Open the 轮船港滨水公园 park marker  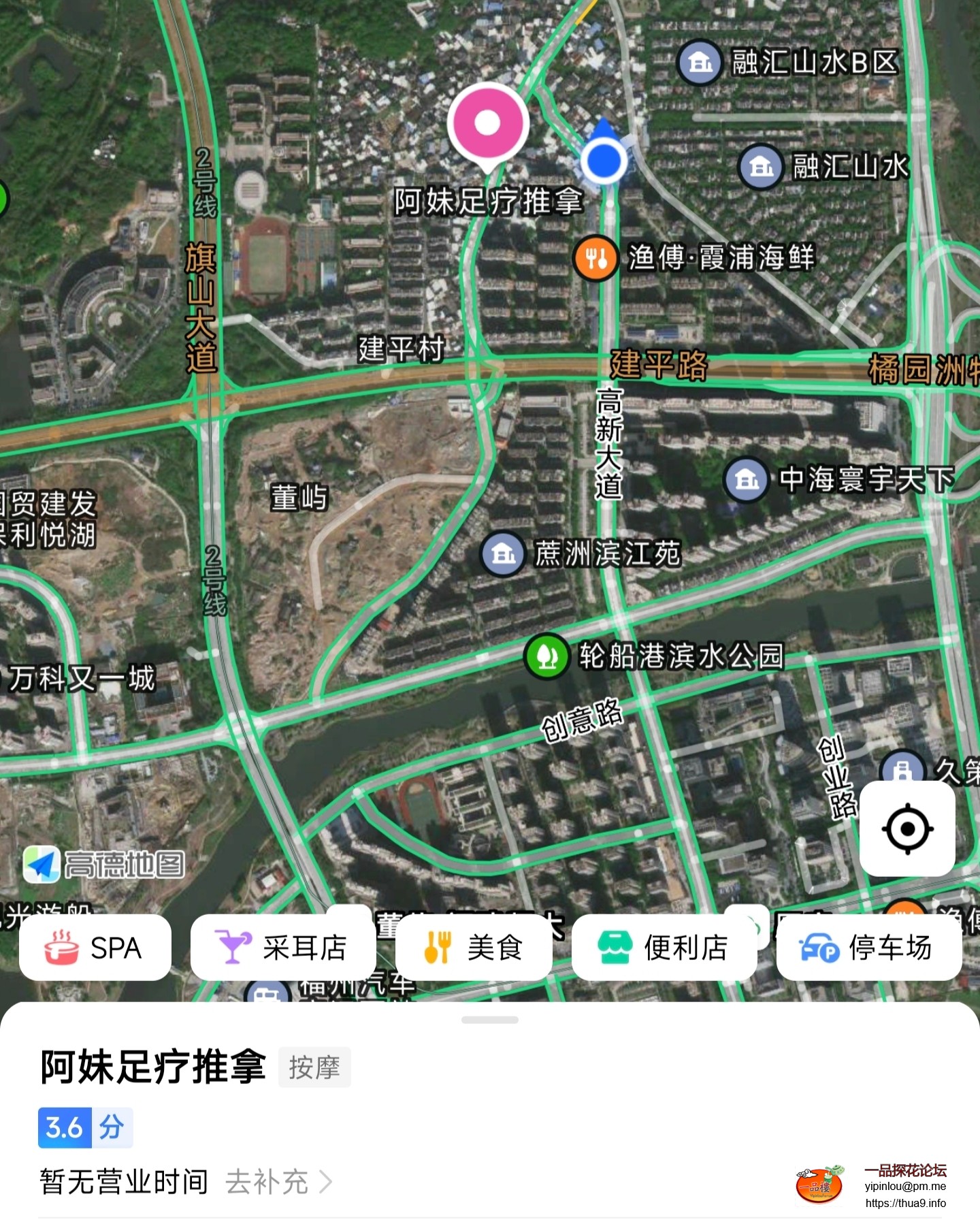(546, 656)
